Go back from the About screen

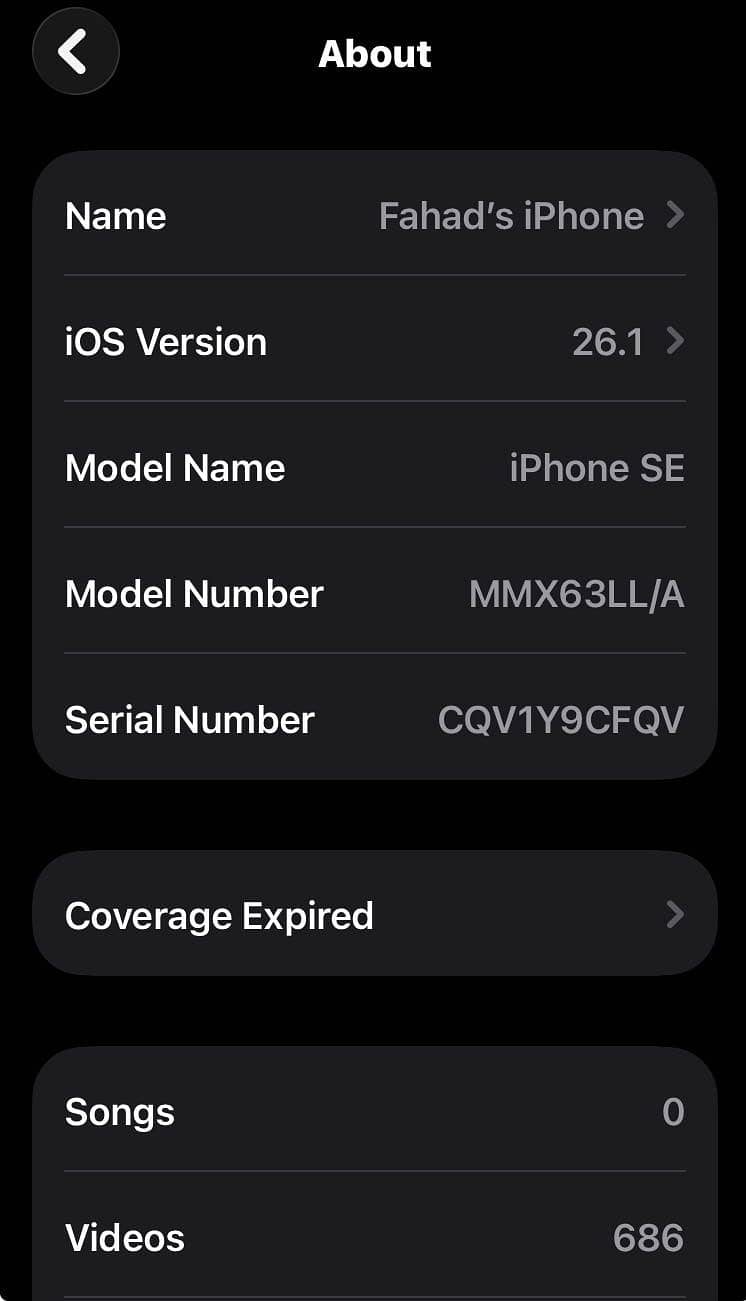click(x=75, y=52)
